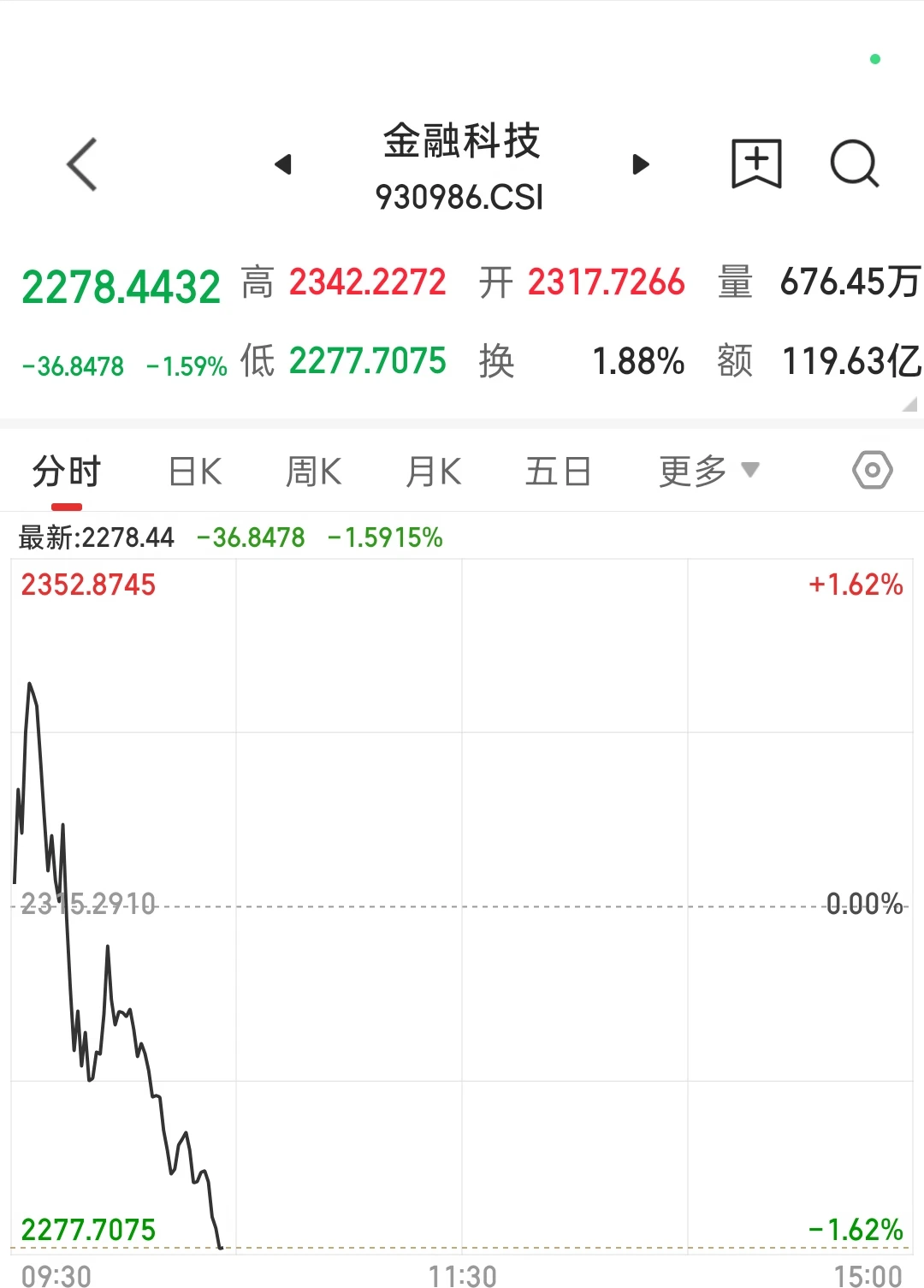924x1288 pixels.
Task: Switch to the 日K tab
Action: pos(195,471)
